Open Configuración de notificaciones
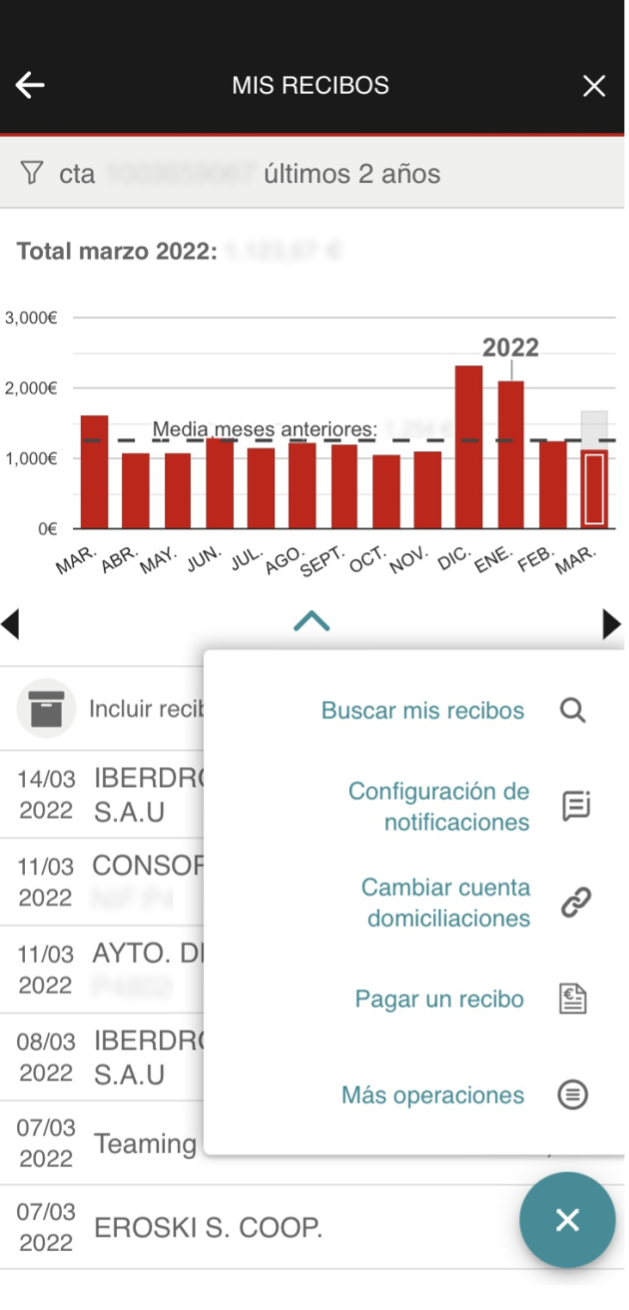Viewport: 629px width, 1310px height. (438, 806)
